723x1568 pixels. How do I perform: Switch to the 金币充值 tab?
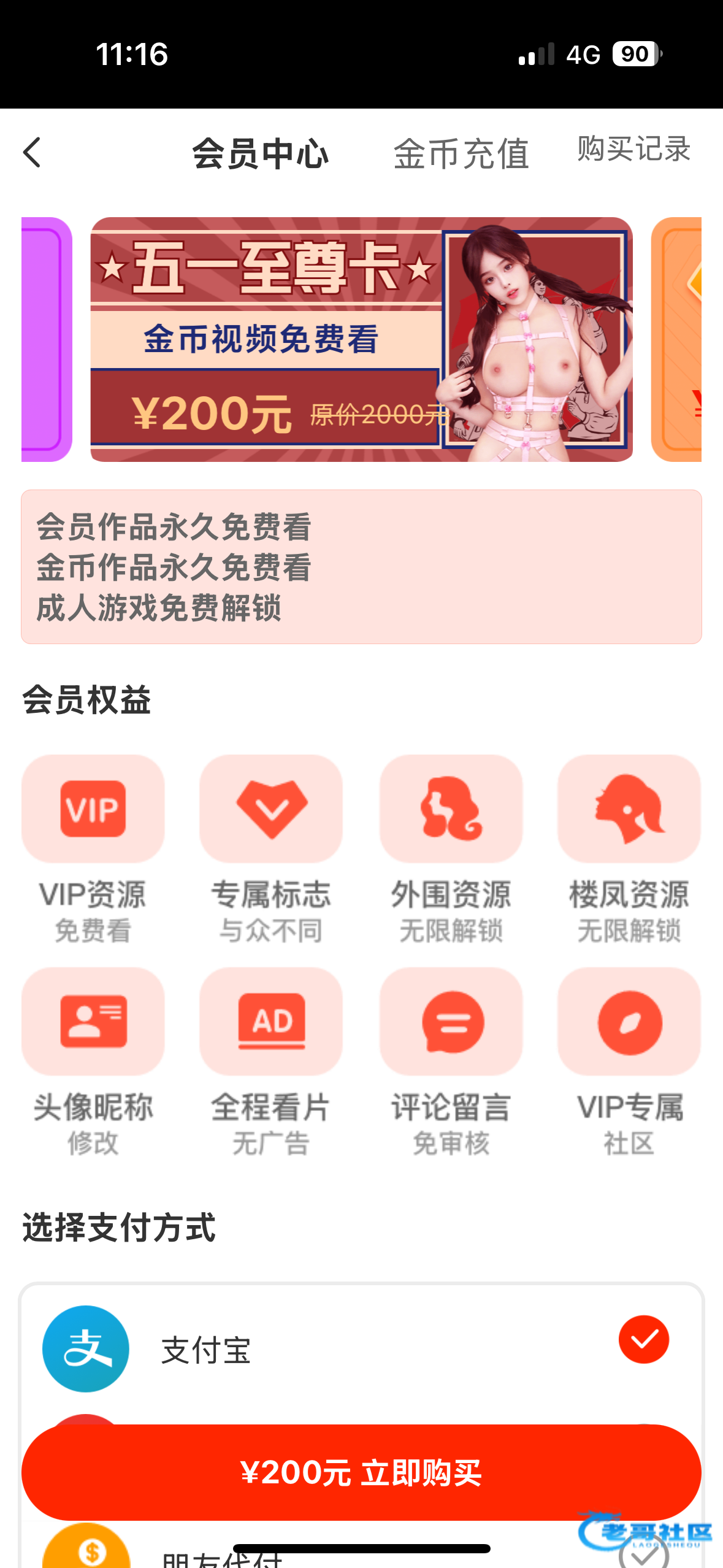click(461, 153)
